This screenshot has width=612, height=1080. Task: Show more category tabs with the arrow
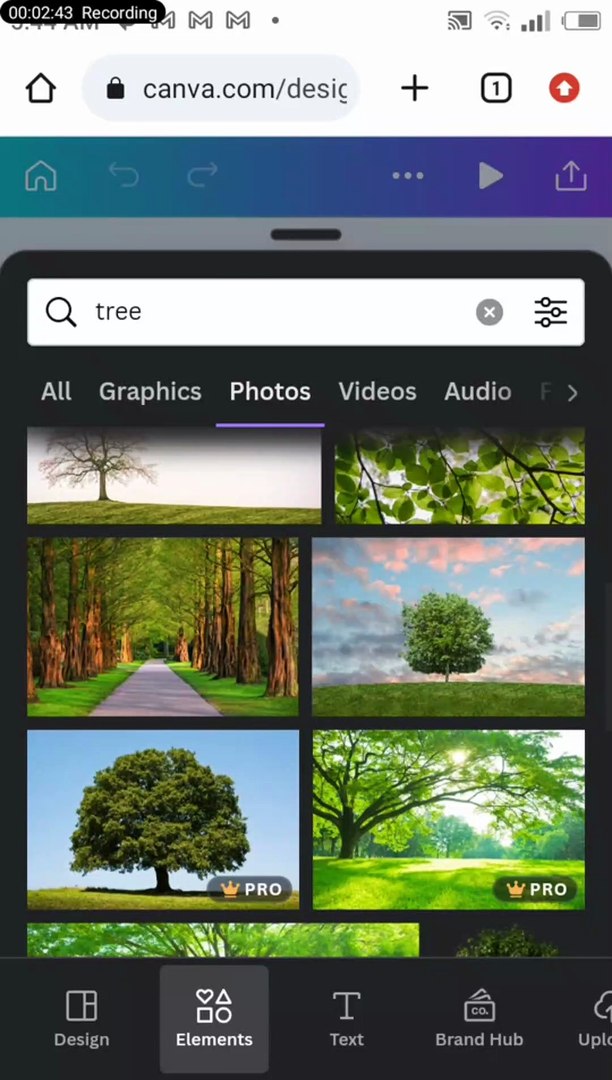pos(572,393)
